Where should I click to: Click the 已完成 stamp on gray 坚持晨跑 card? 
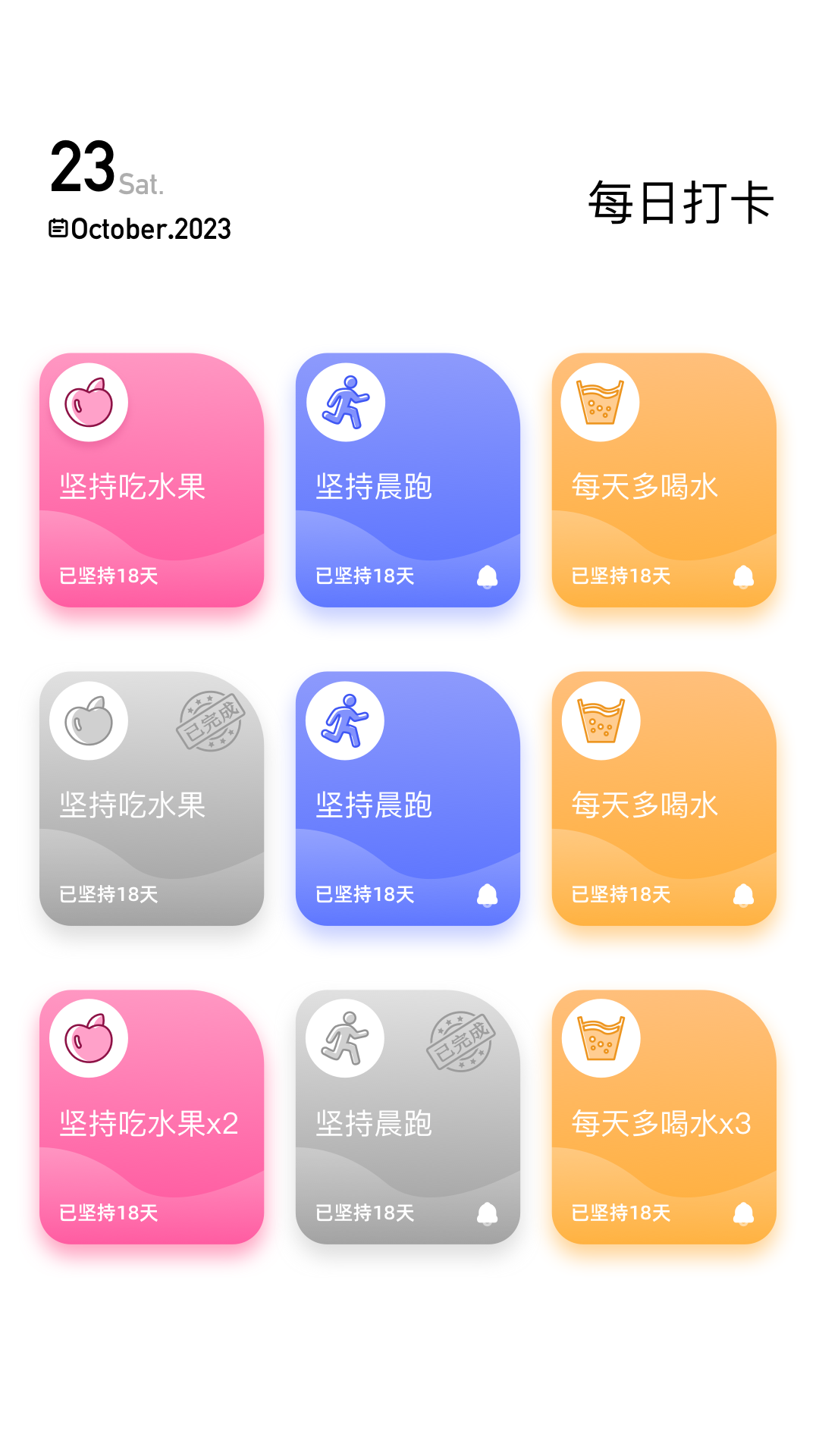pos(464,1040)
